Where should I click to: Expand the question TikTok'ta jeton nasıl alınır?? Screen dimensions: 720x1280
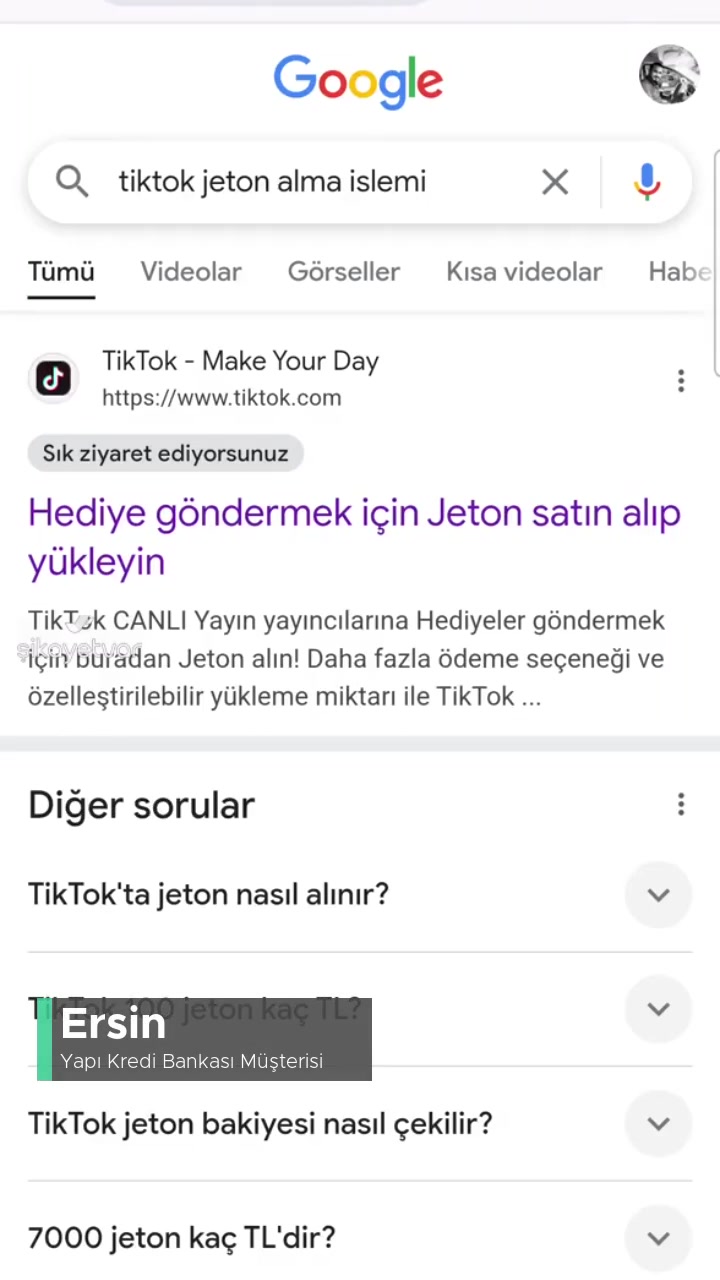(x=657, y=894)
